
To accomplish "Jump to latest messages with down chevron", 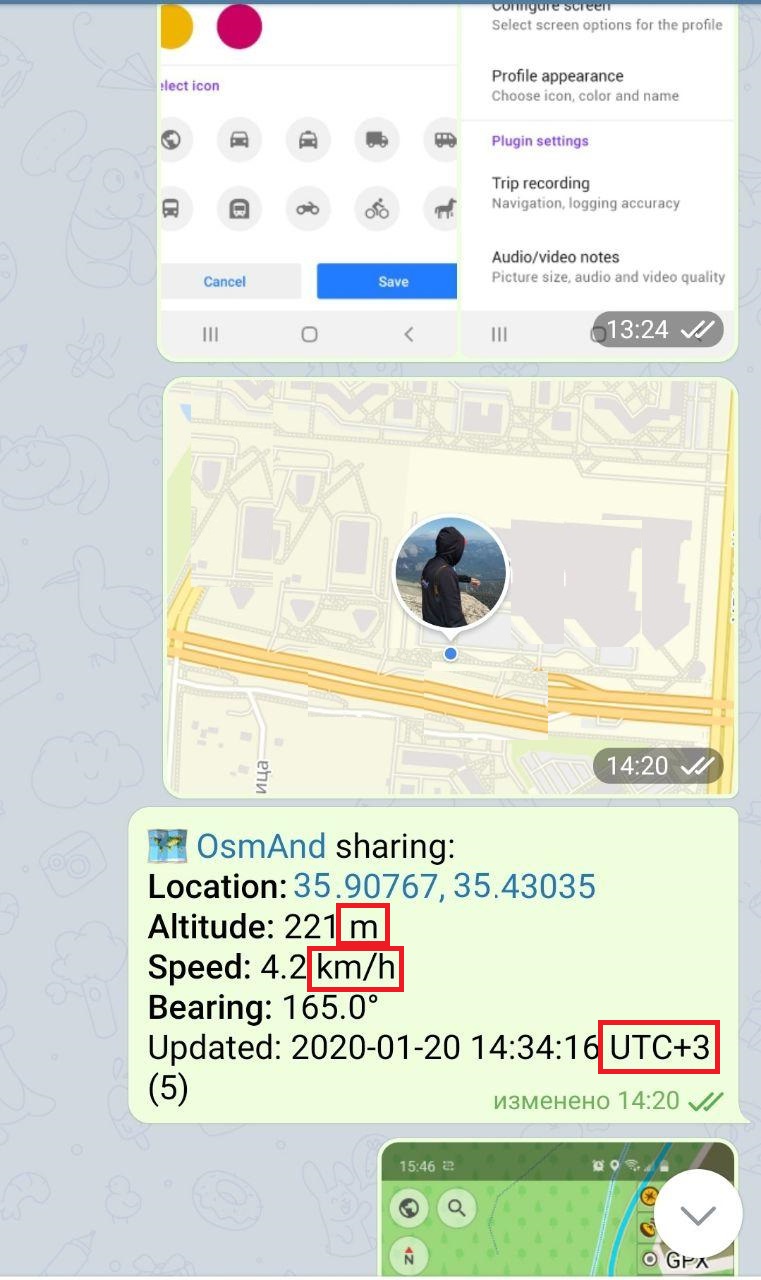I will click(698, 1215).
